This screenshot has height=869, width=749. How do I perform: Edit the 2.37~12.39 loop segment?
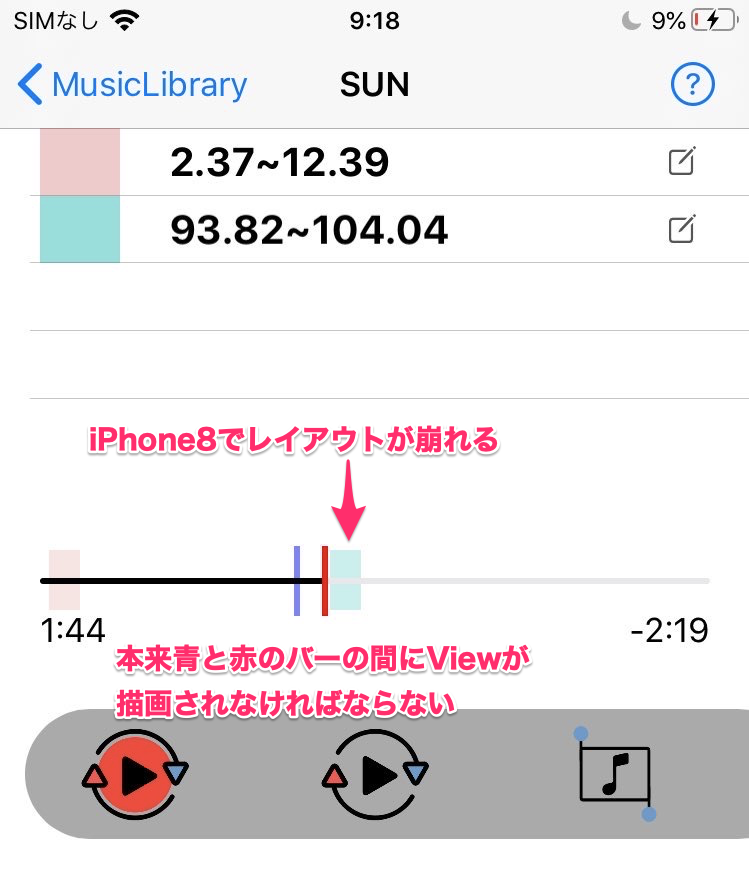tap(681, 161)
